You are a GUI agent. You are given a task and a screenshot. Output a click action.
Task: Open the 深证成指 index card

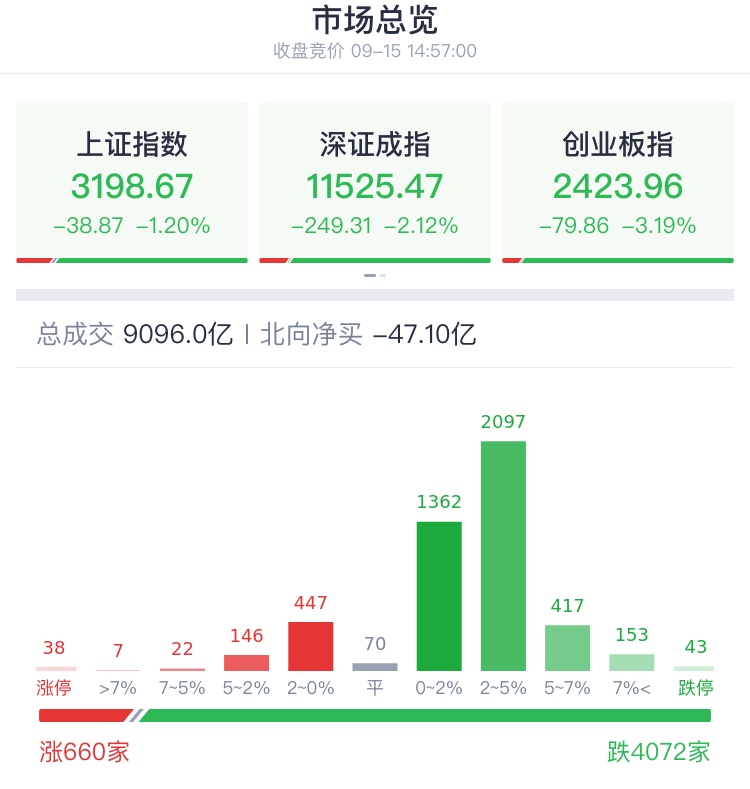point(375,184)
